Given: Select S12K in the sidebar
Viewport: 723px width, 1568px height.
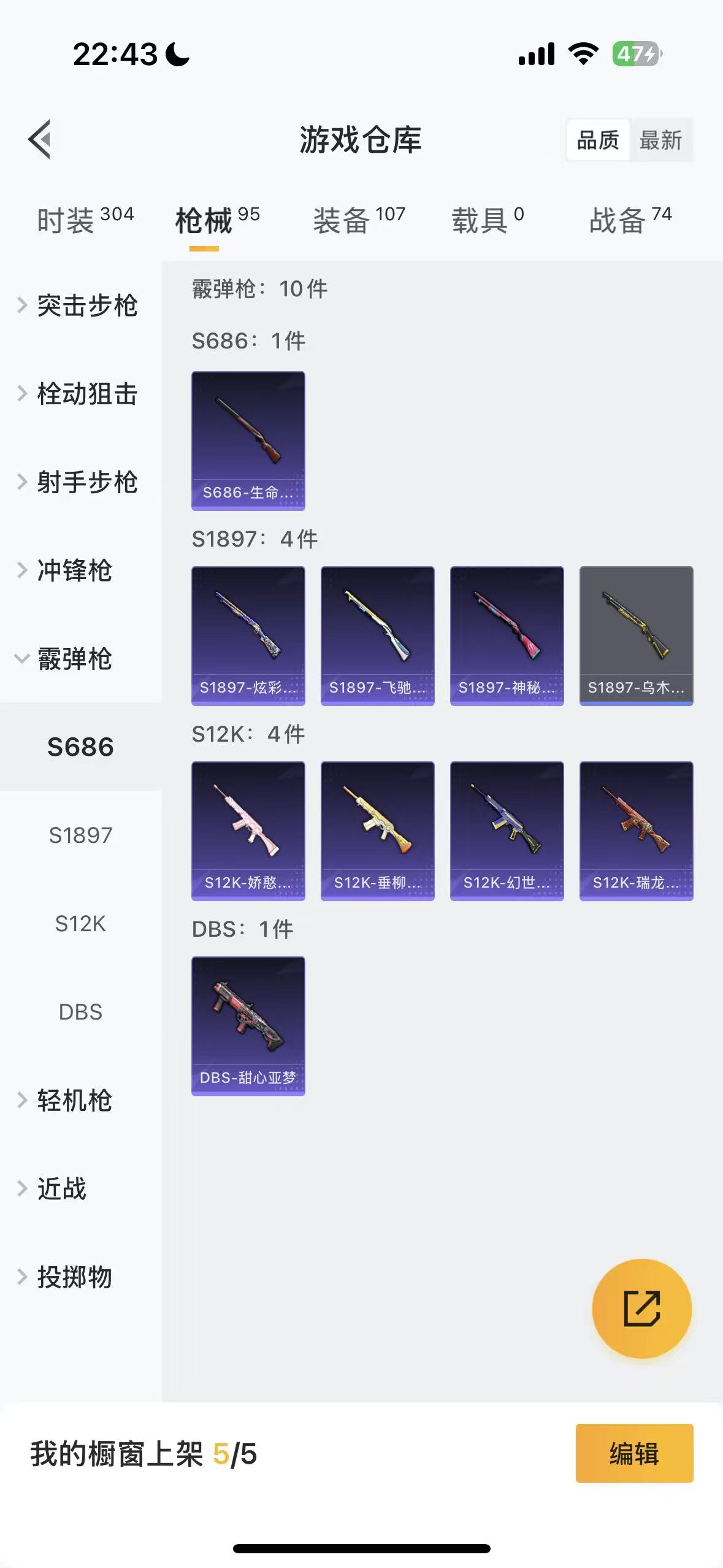Looking at the screenshot, I should (80, 923).
